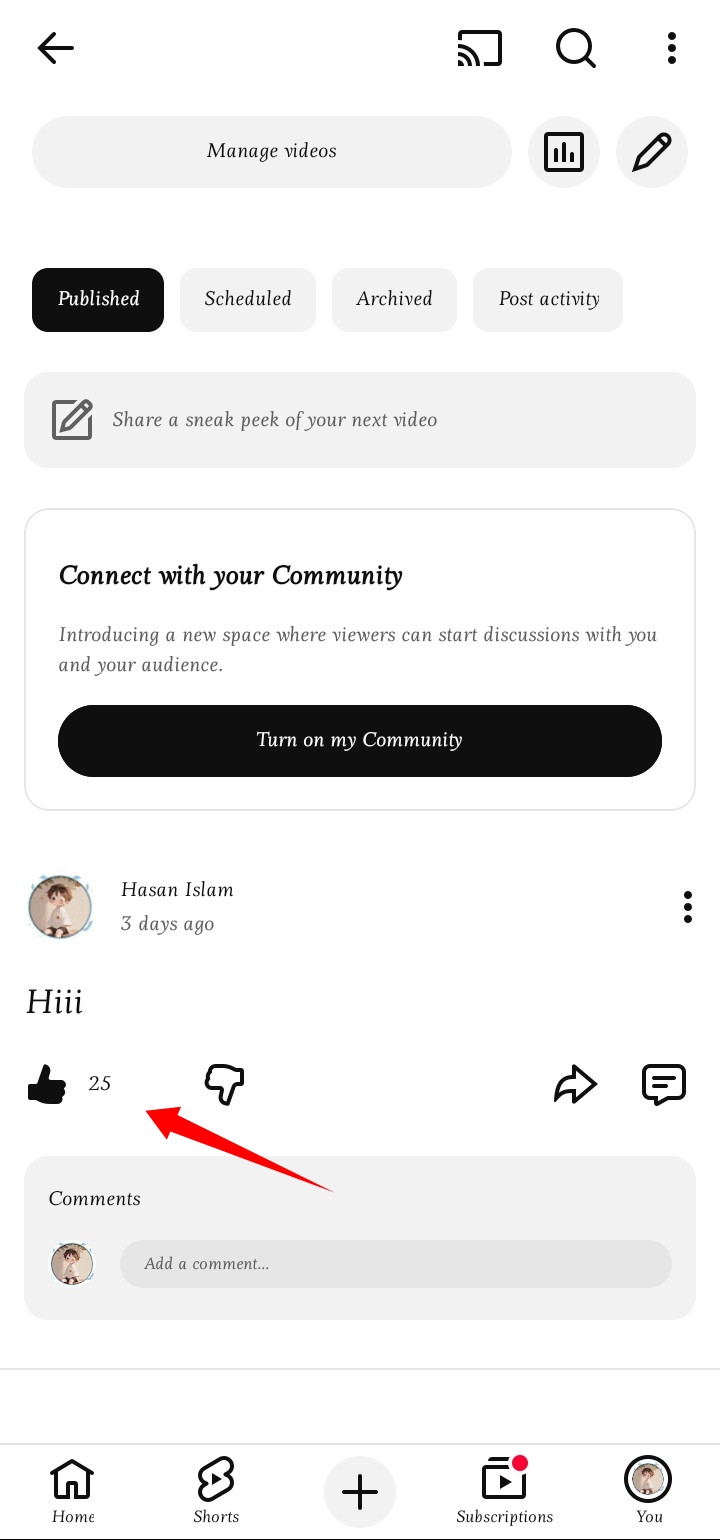Open the cast to device icon
The height and width of the screenshot is (1540, 720).
click(x=479, y=48)
